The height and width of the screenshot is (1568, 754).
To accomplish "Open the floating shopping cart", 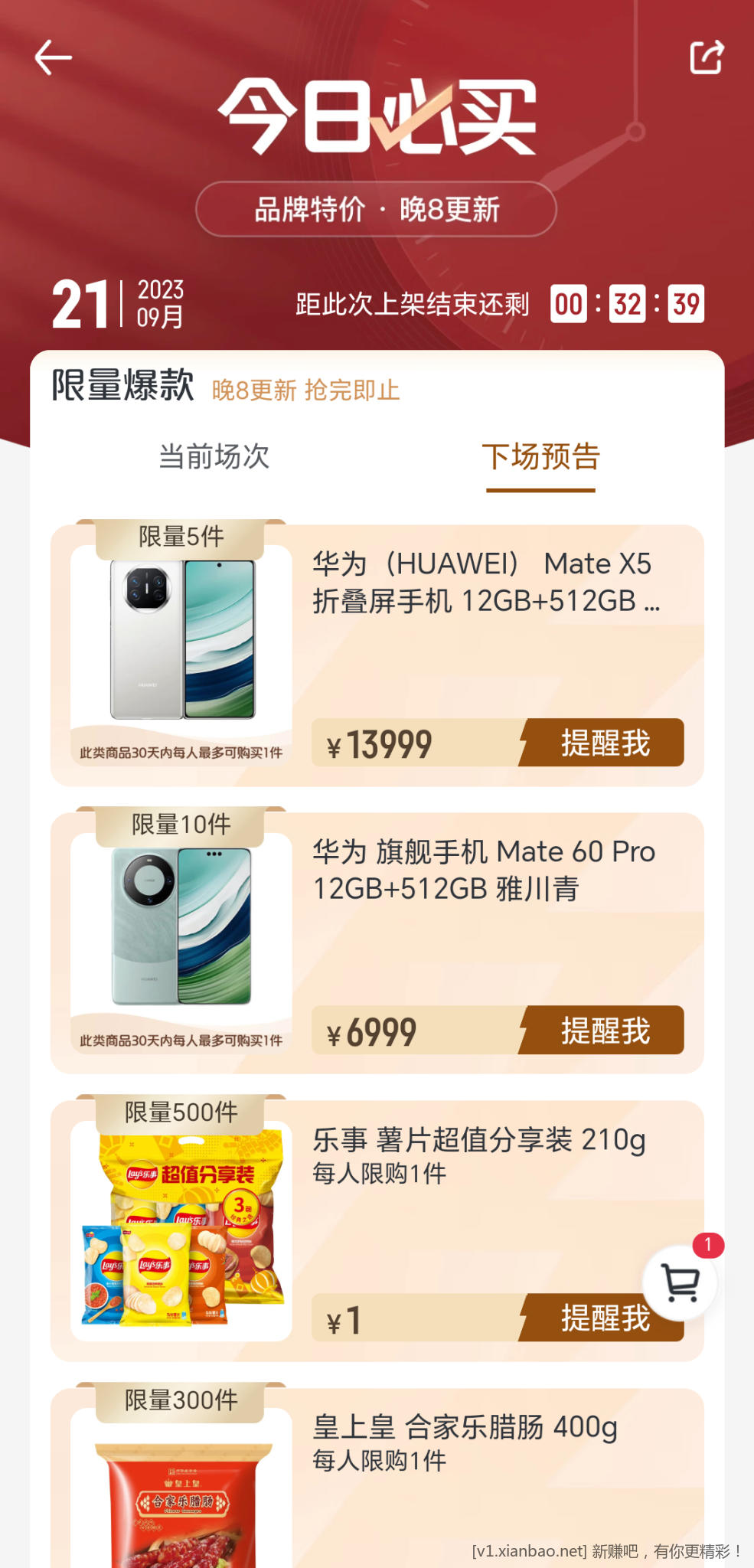I will click(681, 1282).
